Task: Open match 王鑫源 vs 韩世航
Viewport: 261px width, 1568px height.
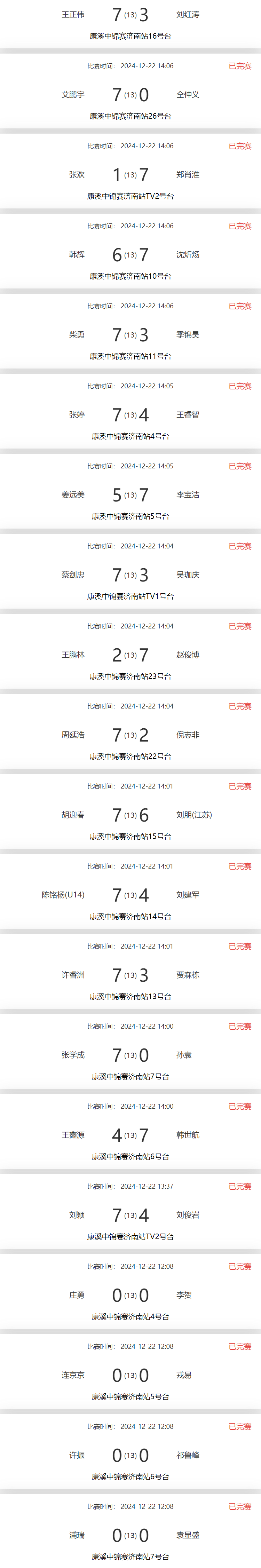Action: click(130, 1135)
